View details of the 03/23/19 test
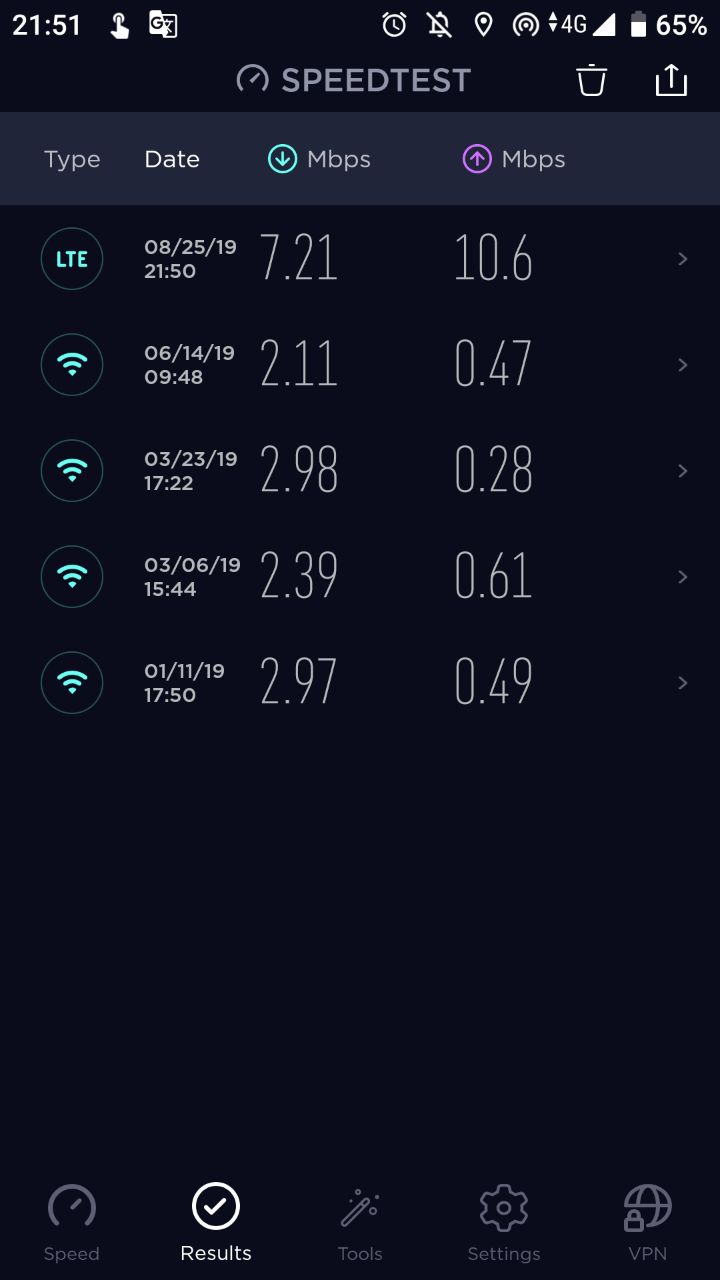The height and width of the screenshot is (1280, 720). 360,471
